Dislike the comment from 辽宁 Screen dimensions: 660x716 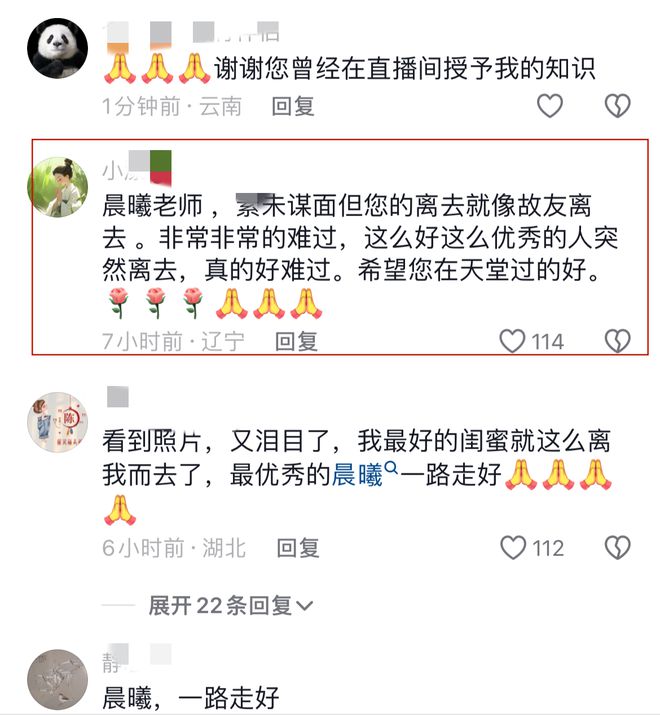[618, 342]
